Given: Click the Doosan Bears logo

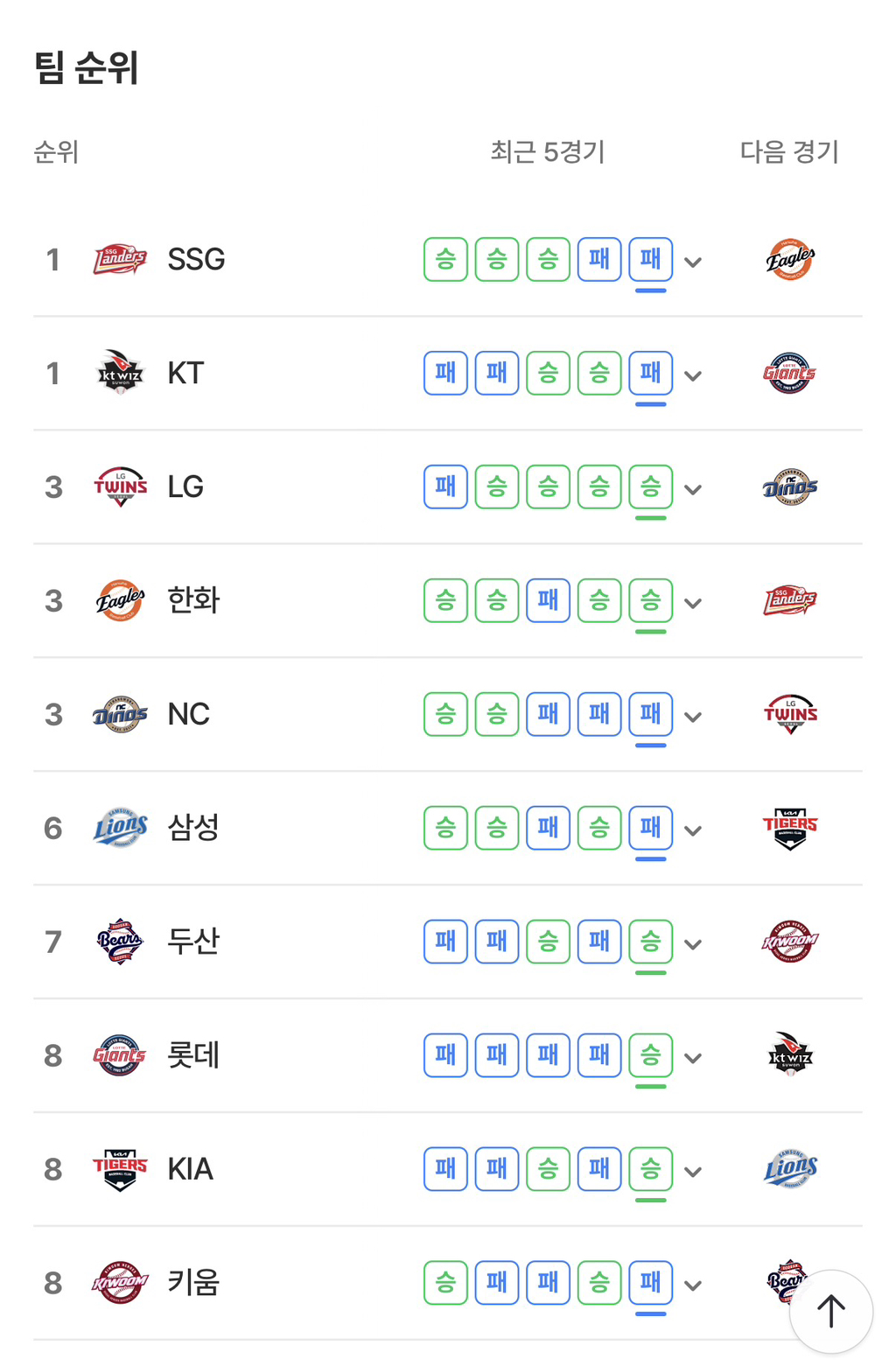Looking at the screenshot, I should [120, 942].
